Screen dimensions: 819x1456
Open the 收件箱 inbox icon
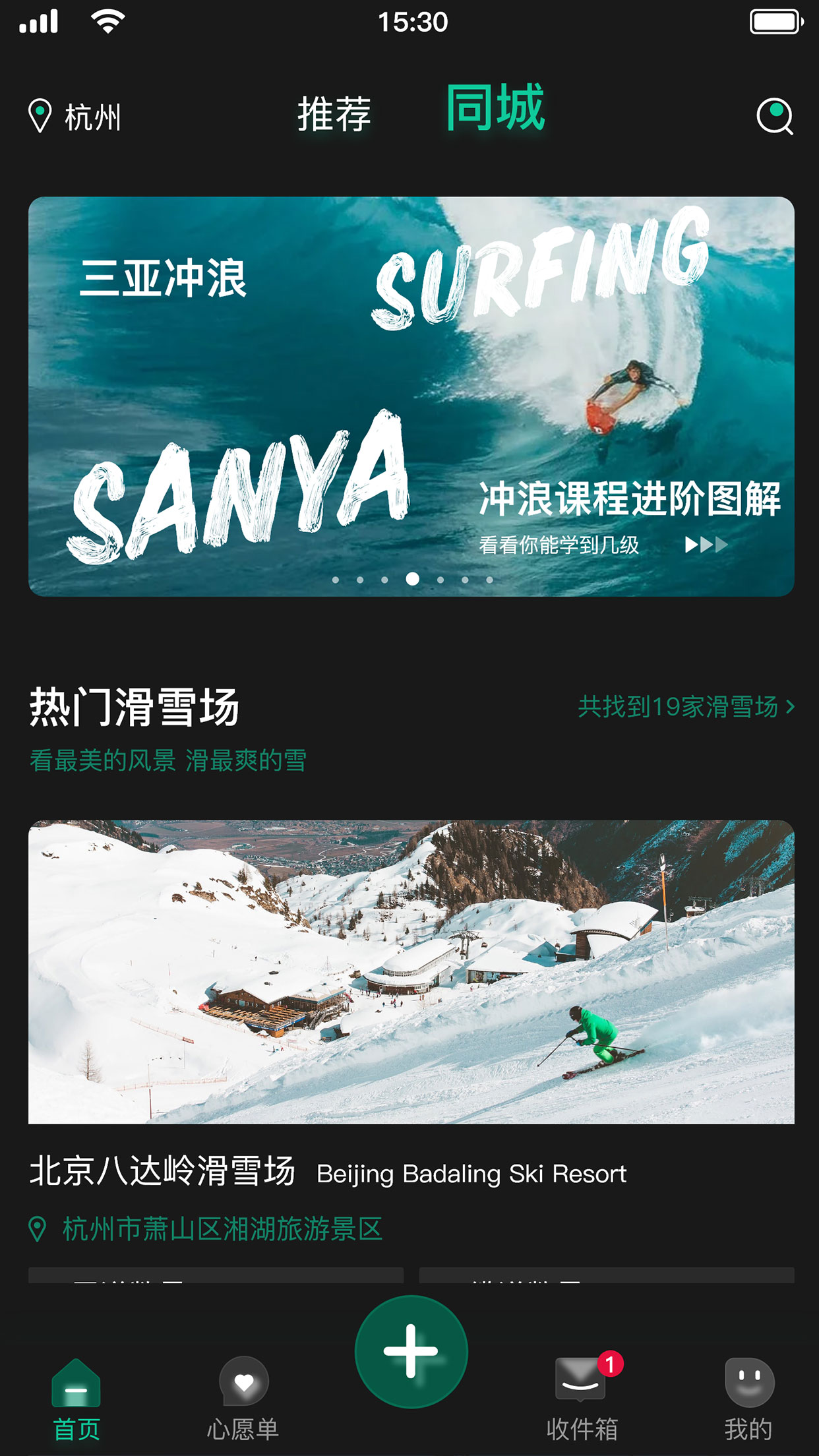pyautogui.click(x=580, y=1378)
